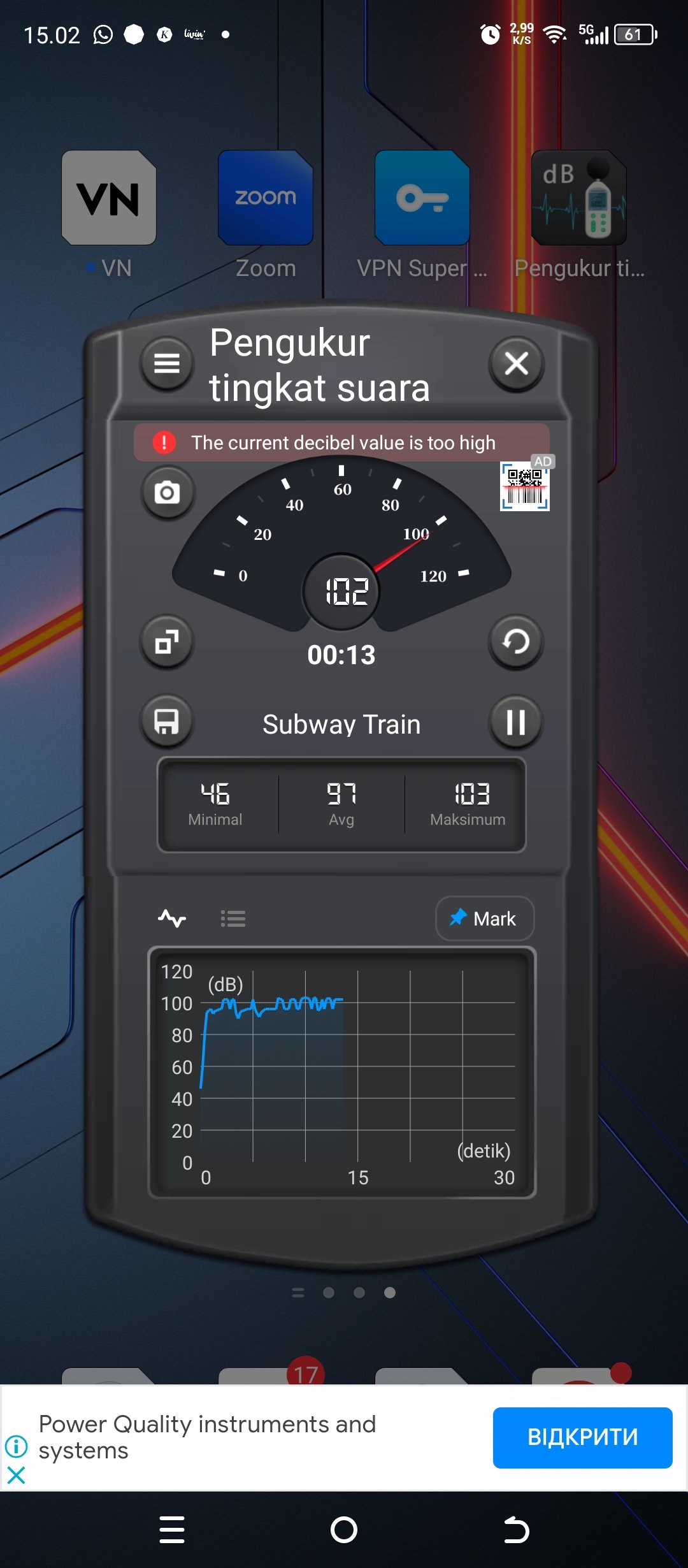This screenshot has width=688, height=1568.
Task: Go to the phone home screen
Action: 344,1529
